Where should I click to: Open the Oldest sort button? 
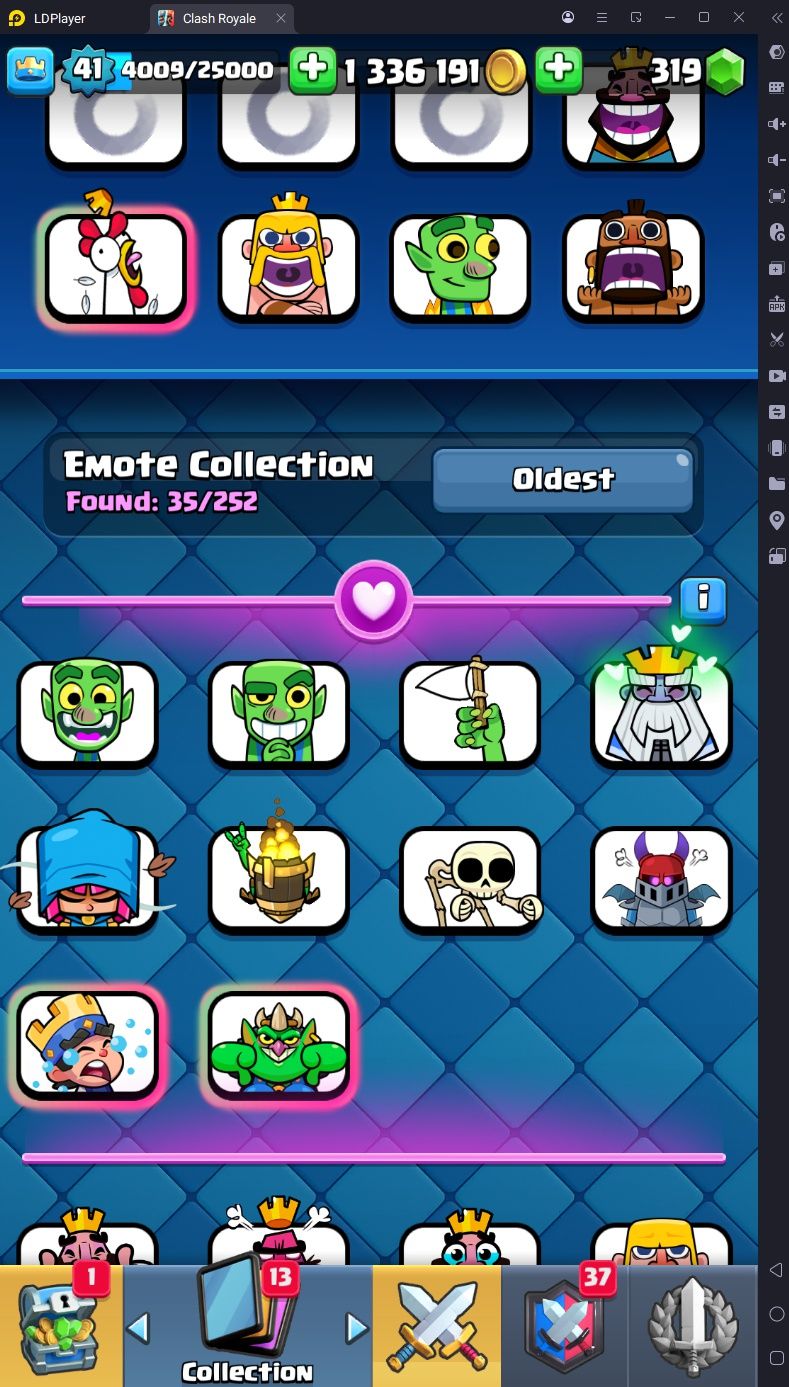562,480
